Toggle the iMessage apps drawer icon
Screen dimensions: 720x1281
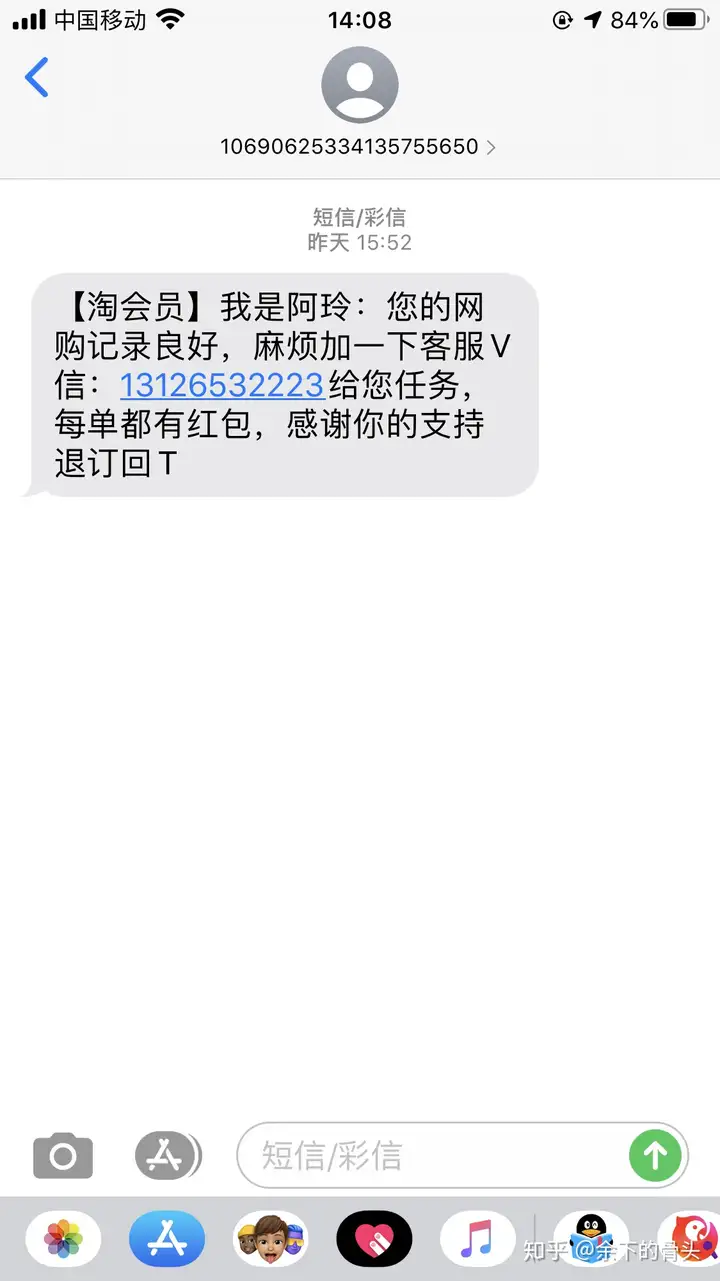click(x=168, y=1157)
